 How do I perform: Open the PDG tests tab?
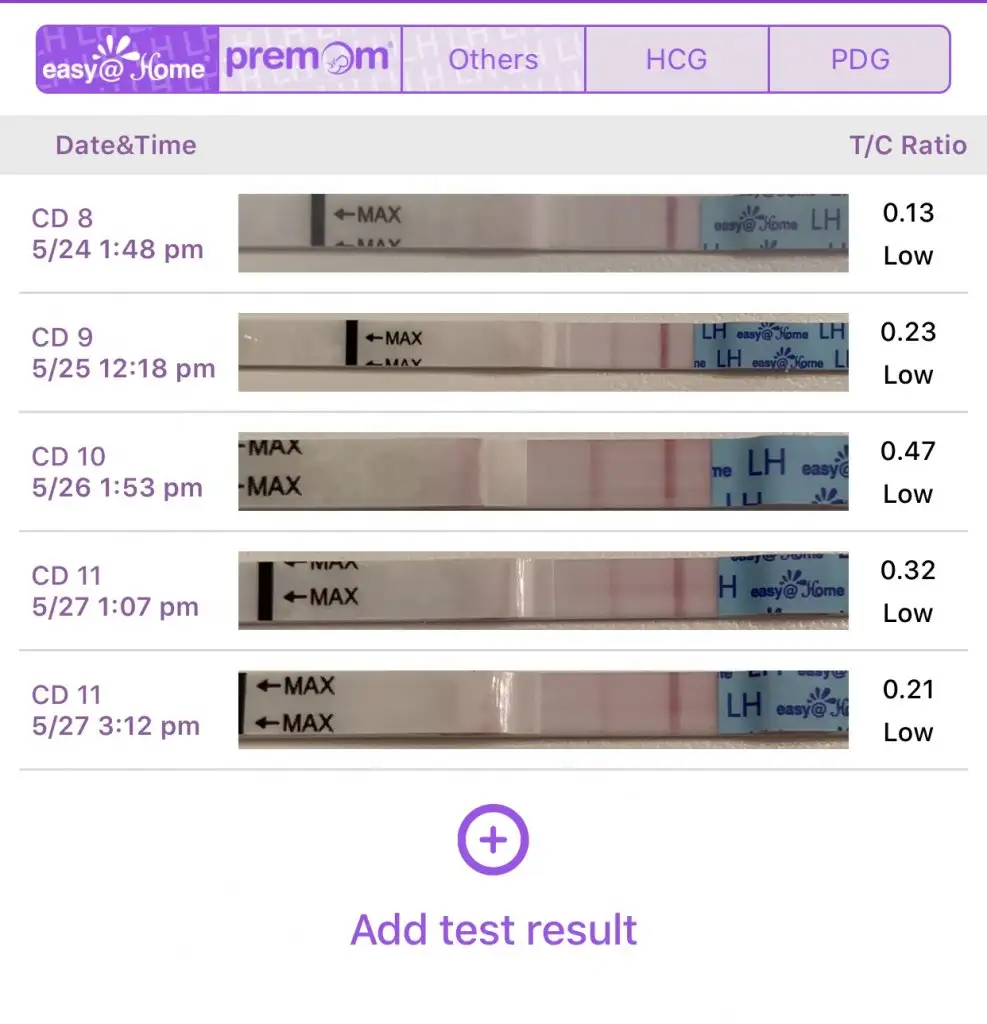[860, 60]
